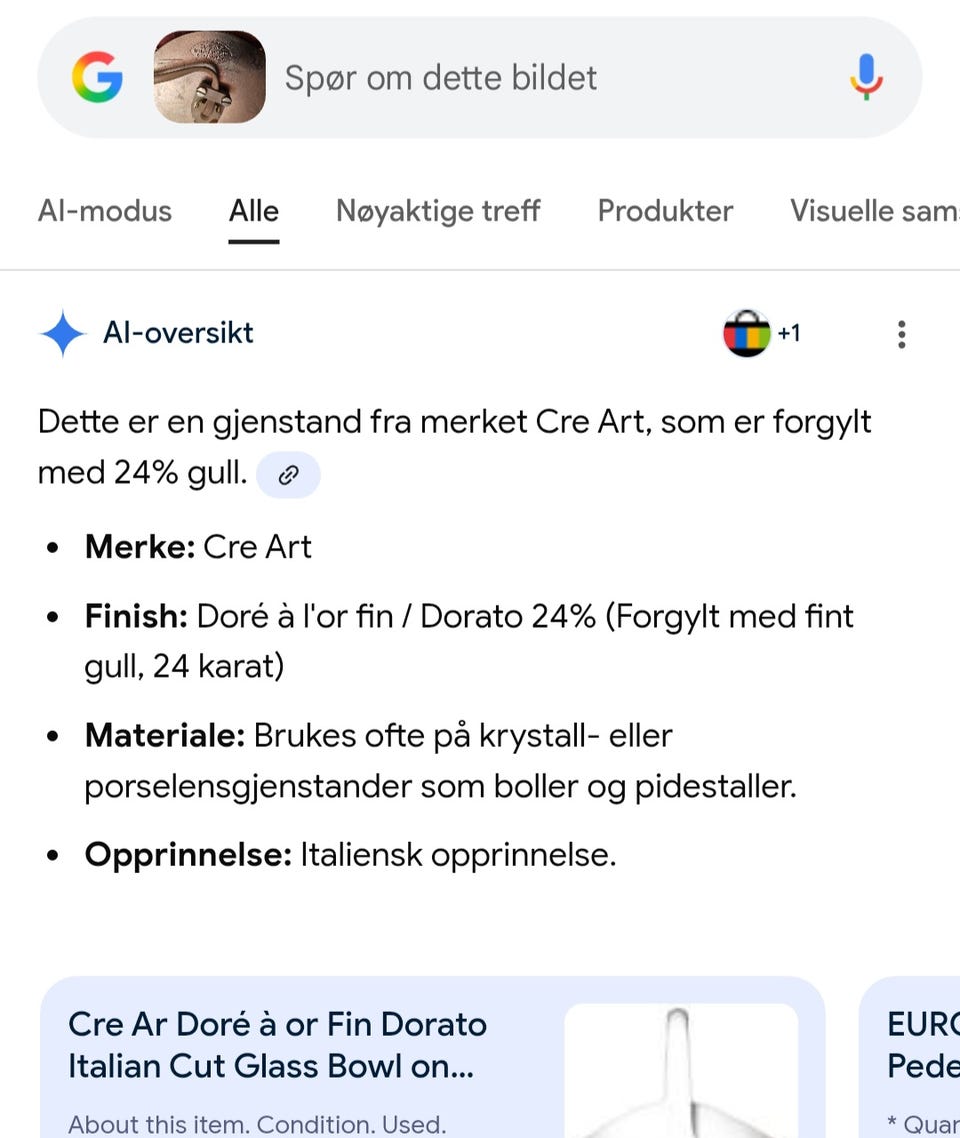The height and width of the screenshot is (1138, 960).
Task: View the AI overview sources (+1)
Action: [x=762, y=333]
